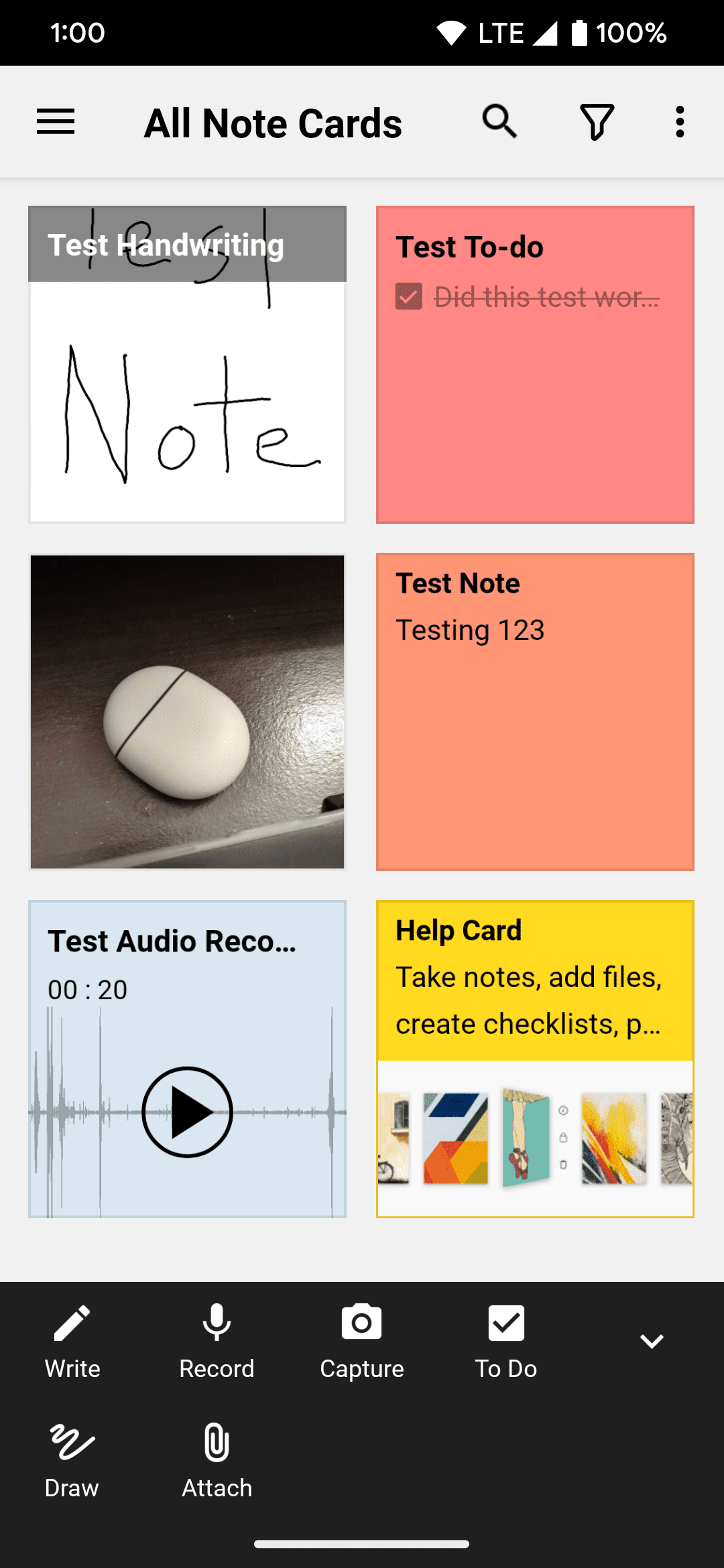This screenshot has width=724, height=1568.
Task: Open the three-dot overflow menu
Action: 679,121
